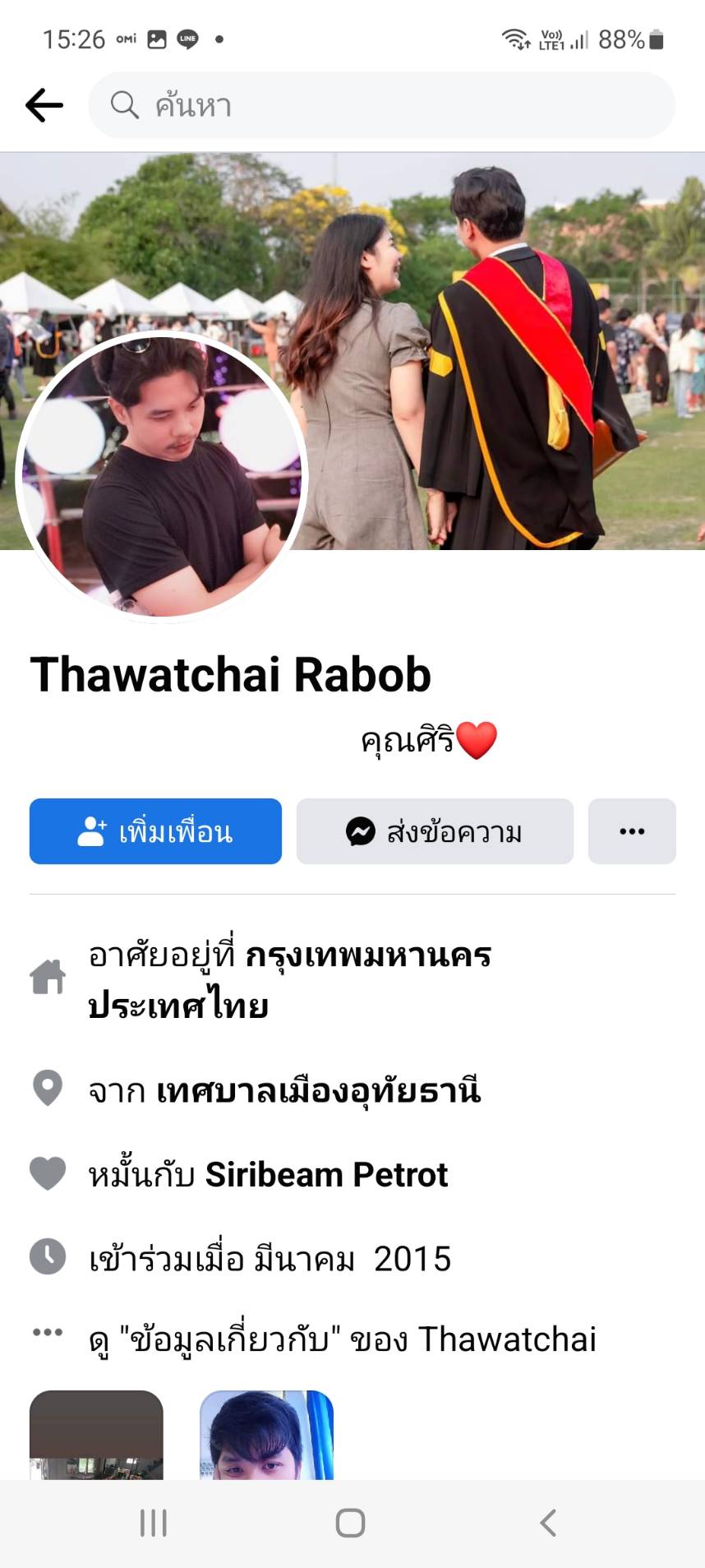Open the round profile picture
Viewport: 705px width, 1568px height.
pyautogui.click(x=161, y=477)
